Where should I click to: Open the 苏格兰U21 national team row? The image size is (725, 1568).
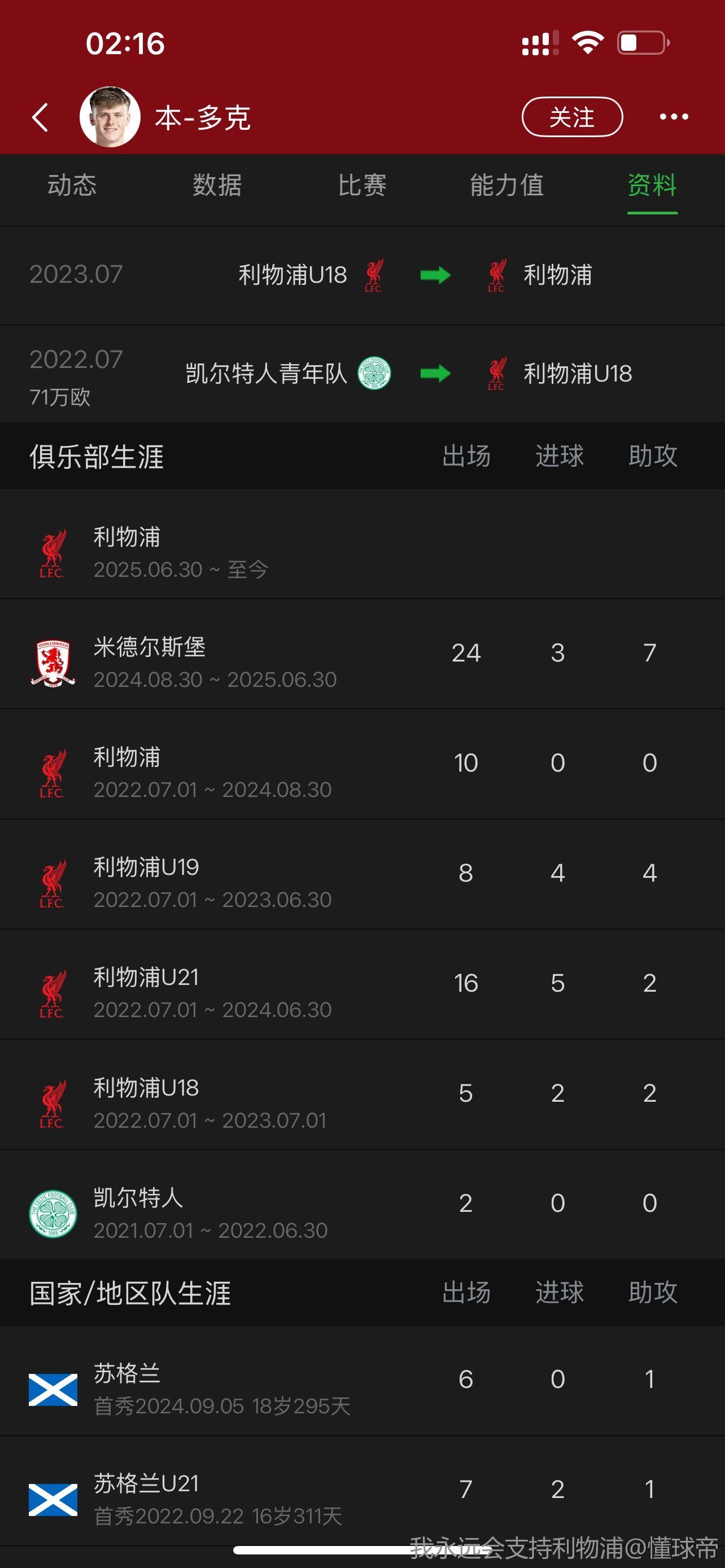362,1491
